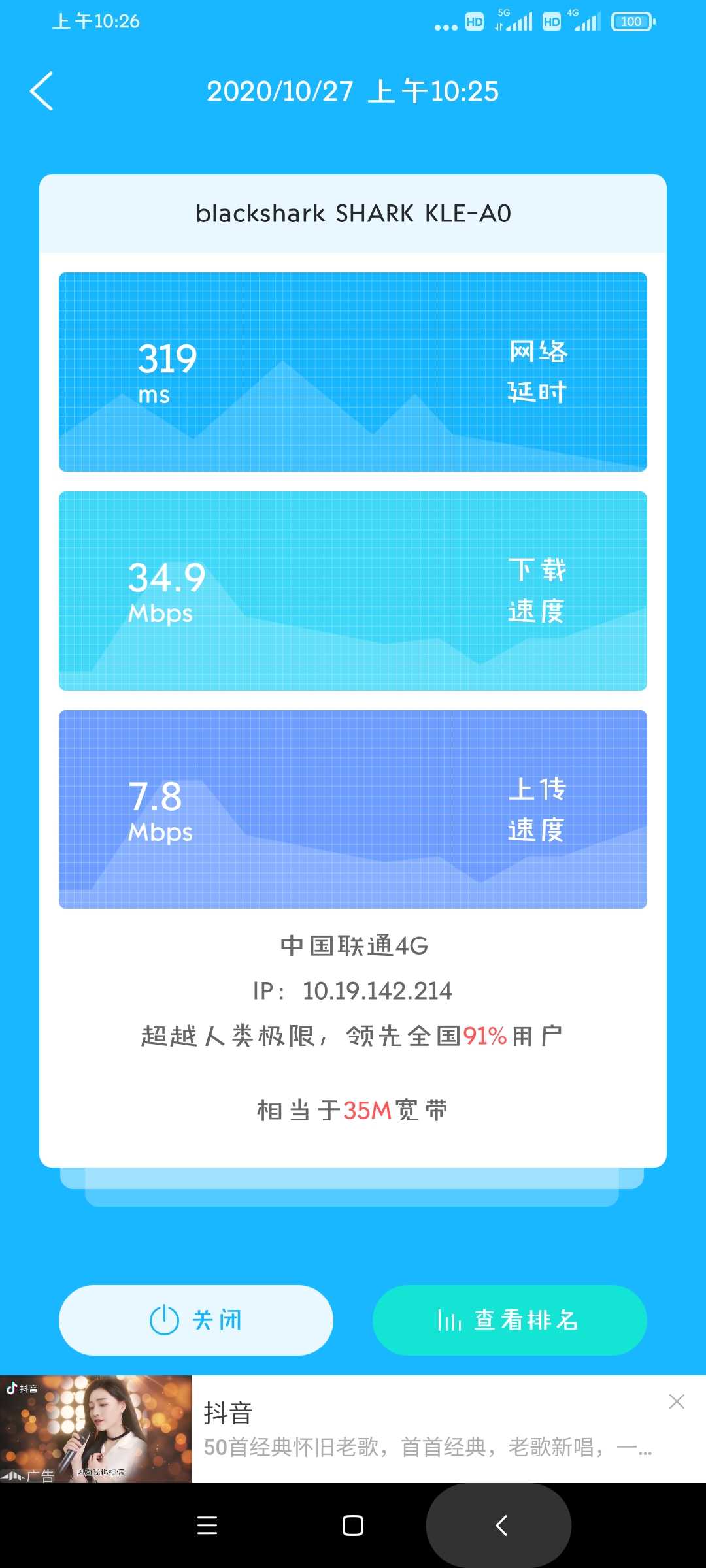706x1568 pixels.
Task: Go to the system home screen
Action: point(353,1526)
